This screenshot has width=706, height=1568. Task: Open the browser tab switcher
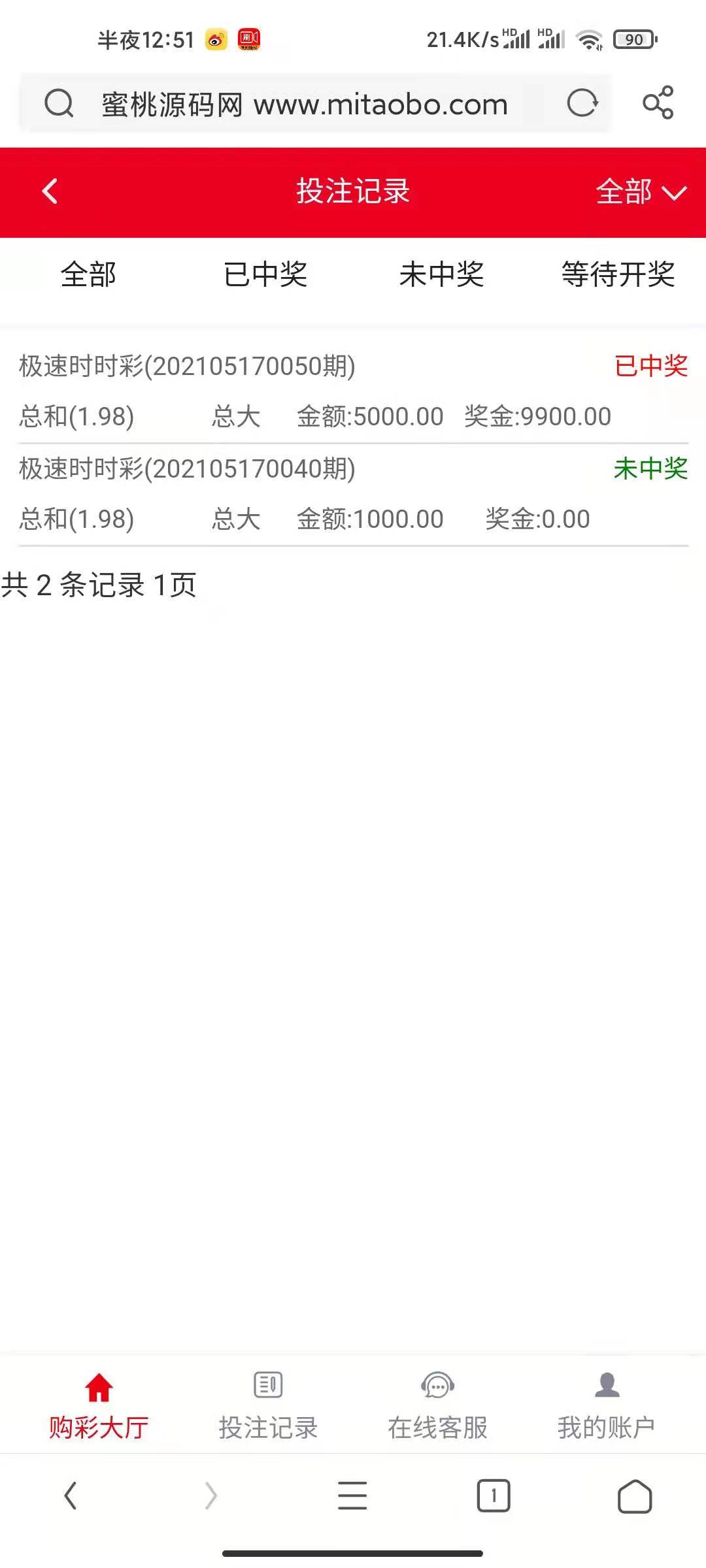click(x=494, y=1495)
